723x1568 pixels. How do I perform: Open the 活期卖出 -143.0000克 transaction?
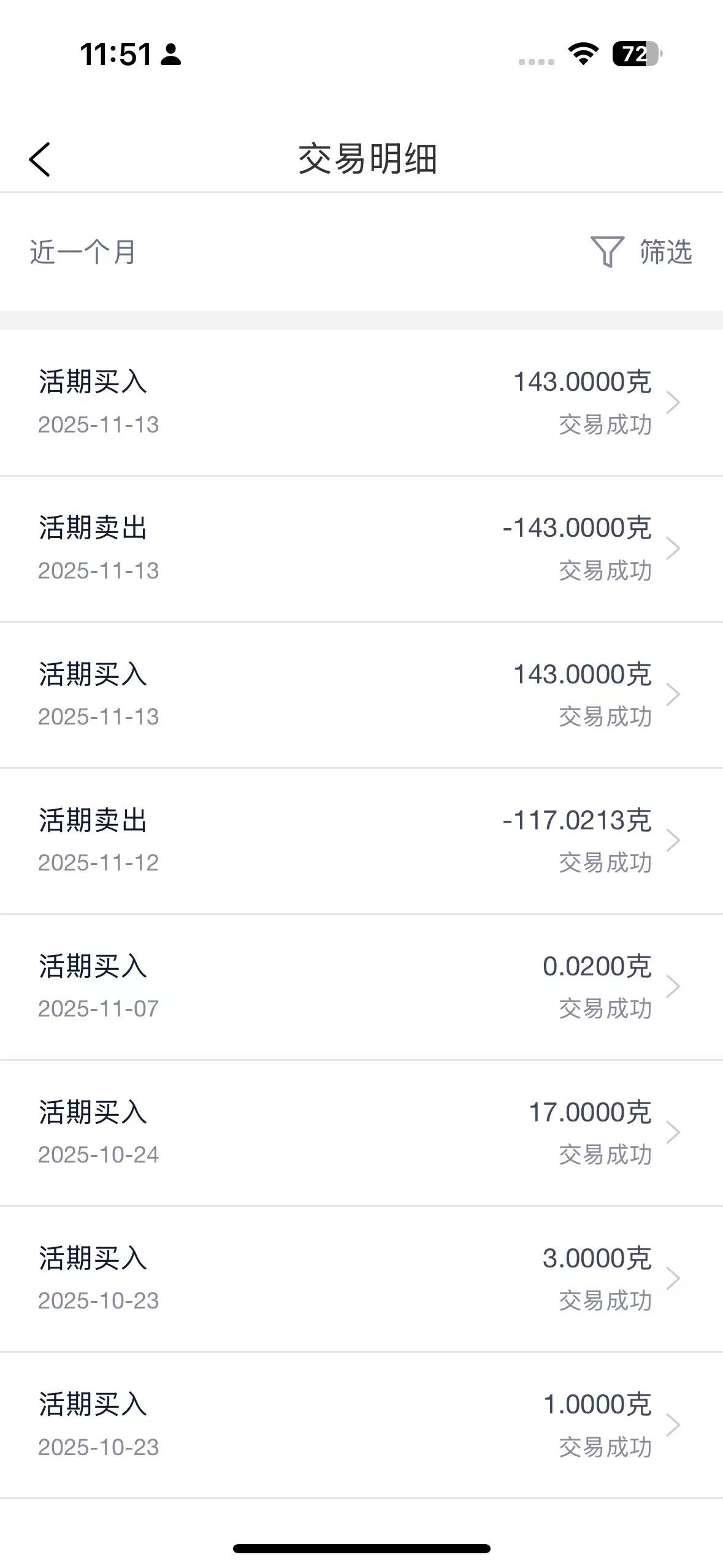click(361, 548)
